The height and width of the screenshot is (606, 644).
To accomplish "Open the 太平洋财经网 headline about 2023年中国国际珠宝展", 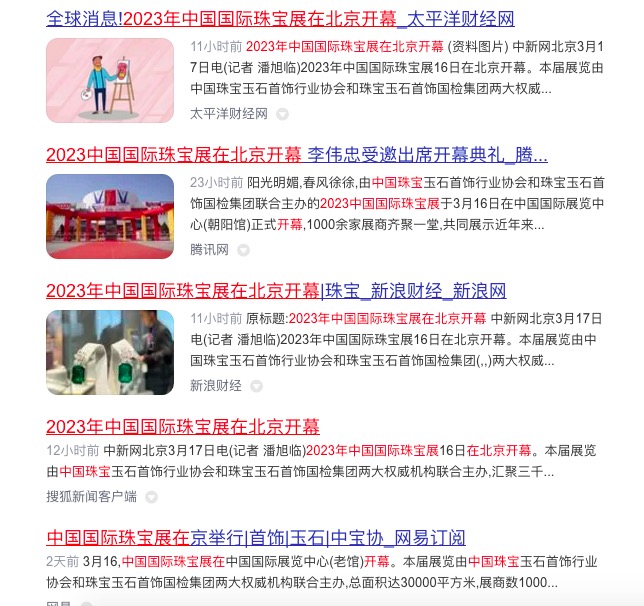I will (x=280, y=19).
